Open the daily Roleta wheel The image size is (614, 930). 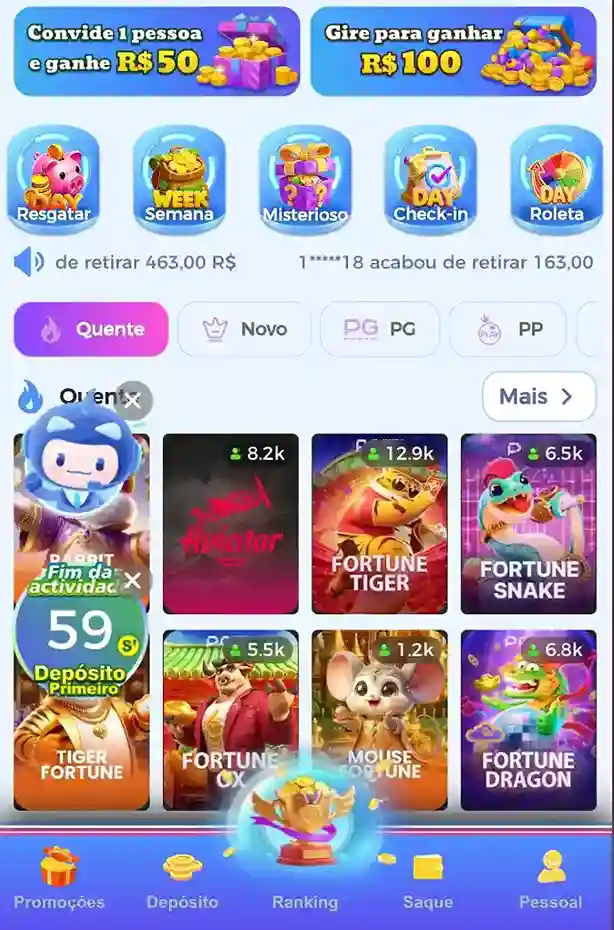(556, 180)
